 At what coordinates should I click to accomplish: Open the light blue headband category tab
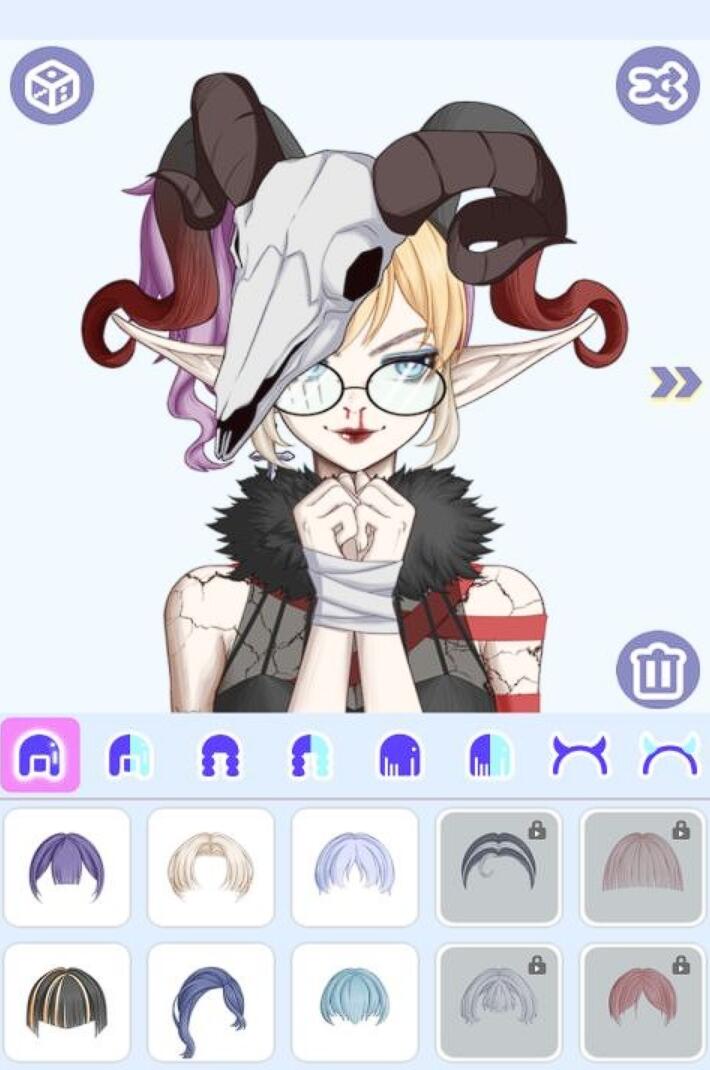668,756
